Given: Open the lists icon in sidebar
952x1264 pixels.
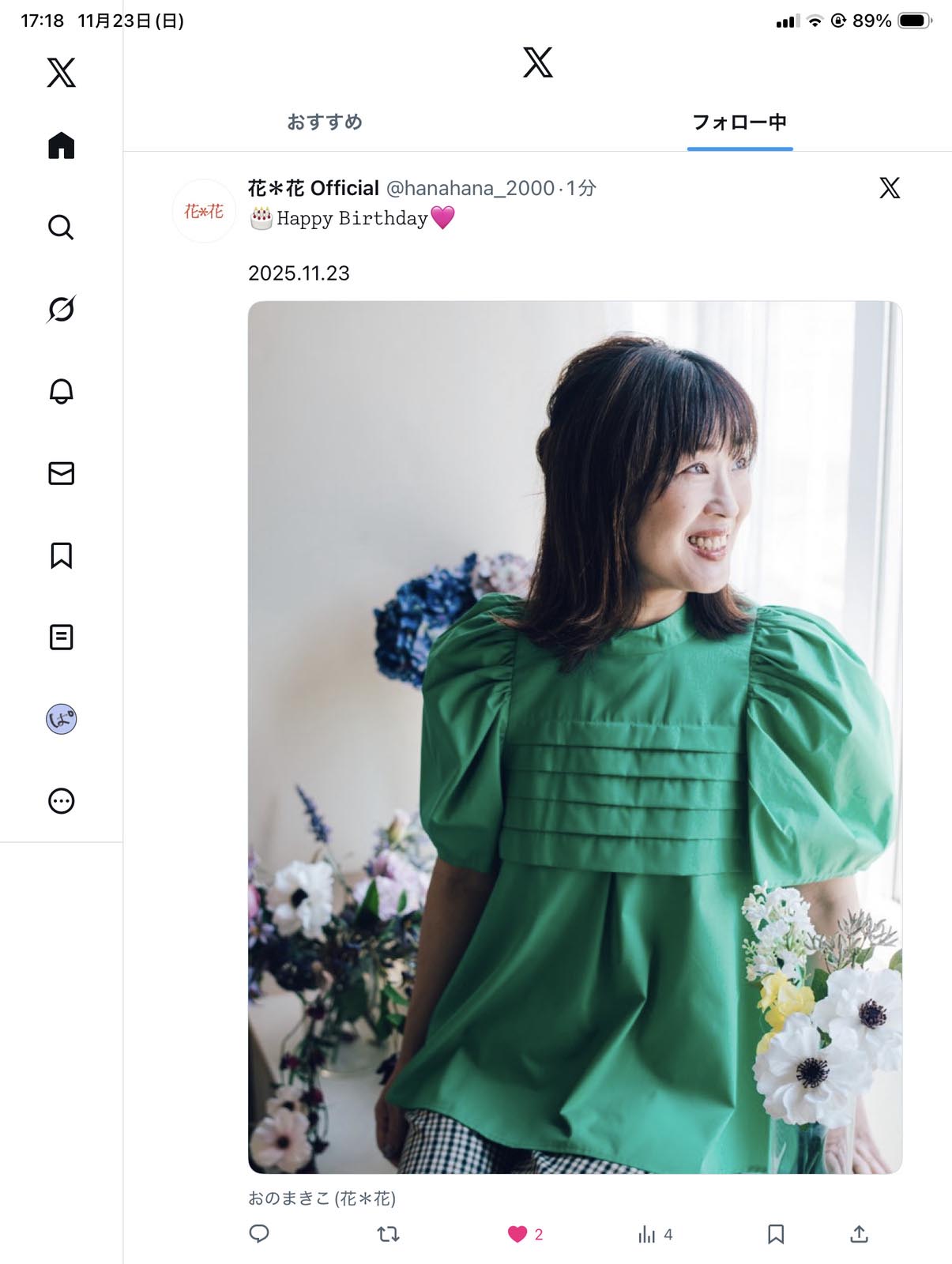Looking at the screenshot, I should click(x=61, y=637).
